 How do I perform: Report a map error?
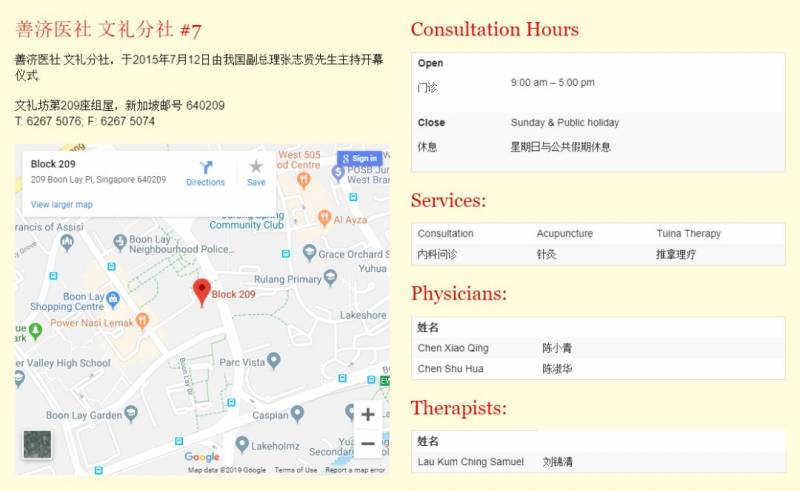[355, 470]
